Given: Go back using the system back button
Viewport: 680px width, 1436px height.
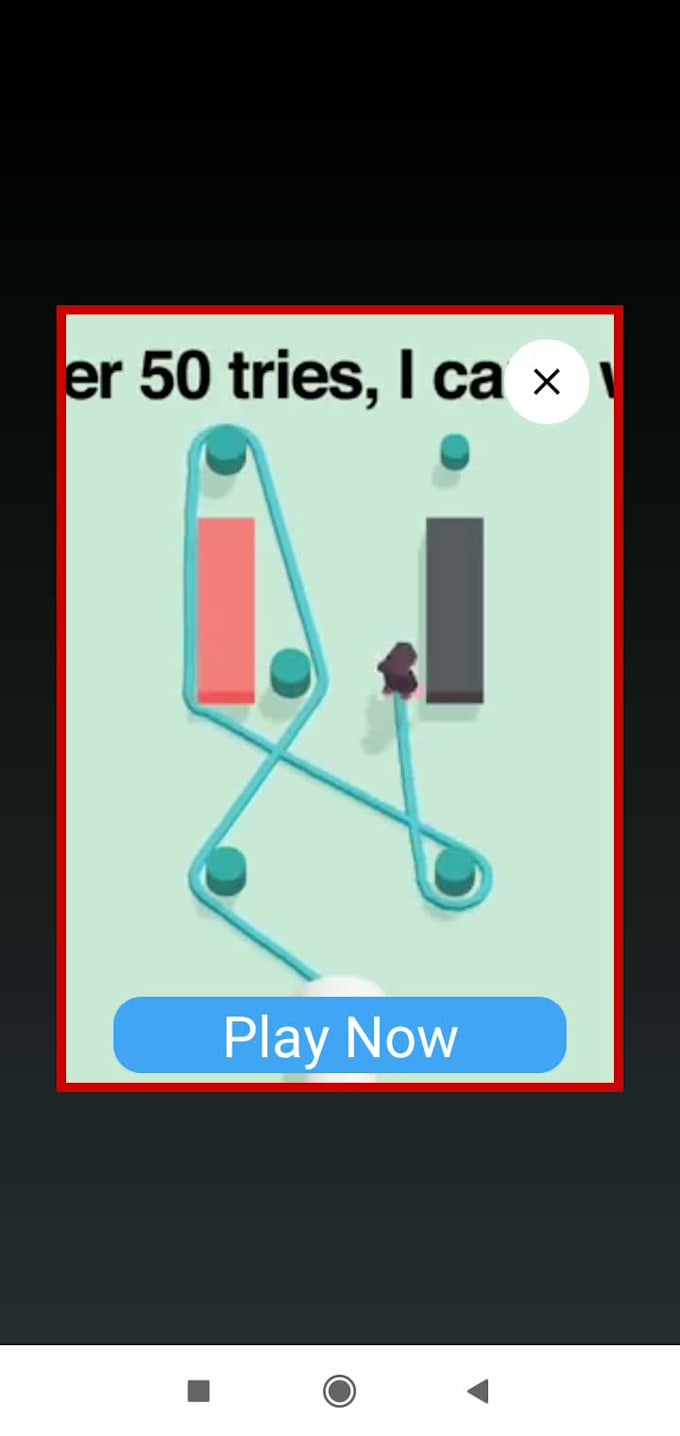Looking at the screenshot, I should (x=478, y=1390).
